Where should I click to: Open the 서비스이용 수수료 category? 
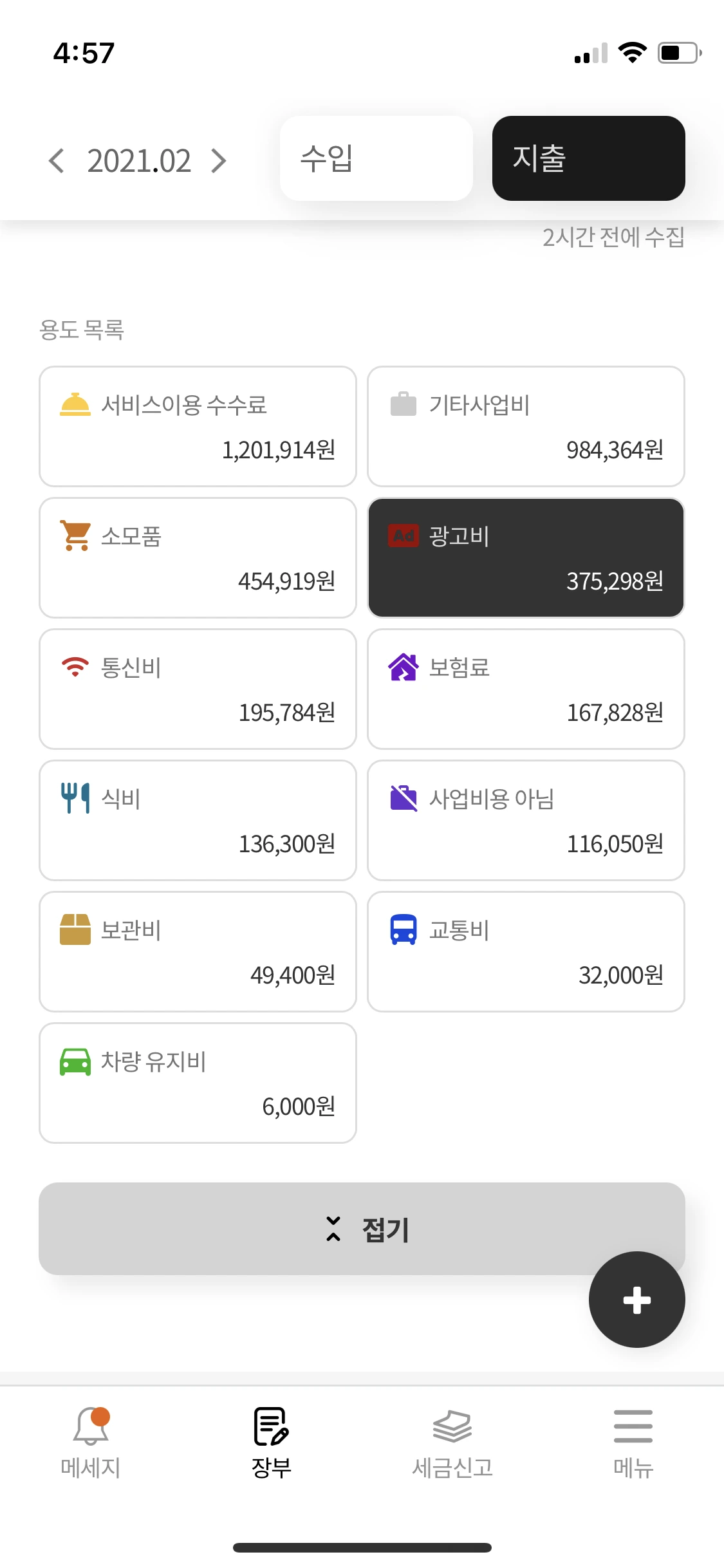point(198,426)
